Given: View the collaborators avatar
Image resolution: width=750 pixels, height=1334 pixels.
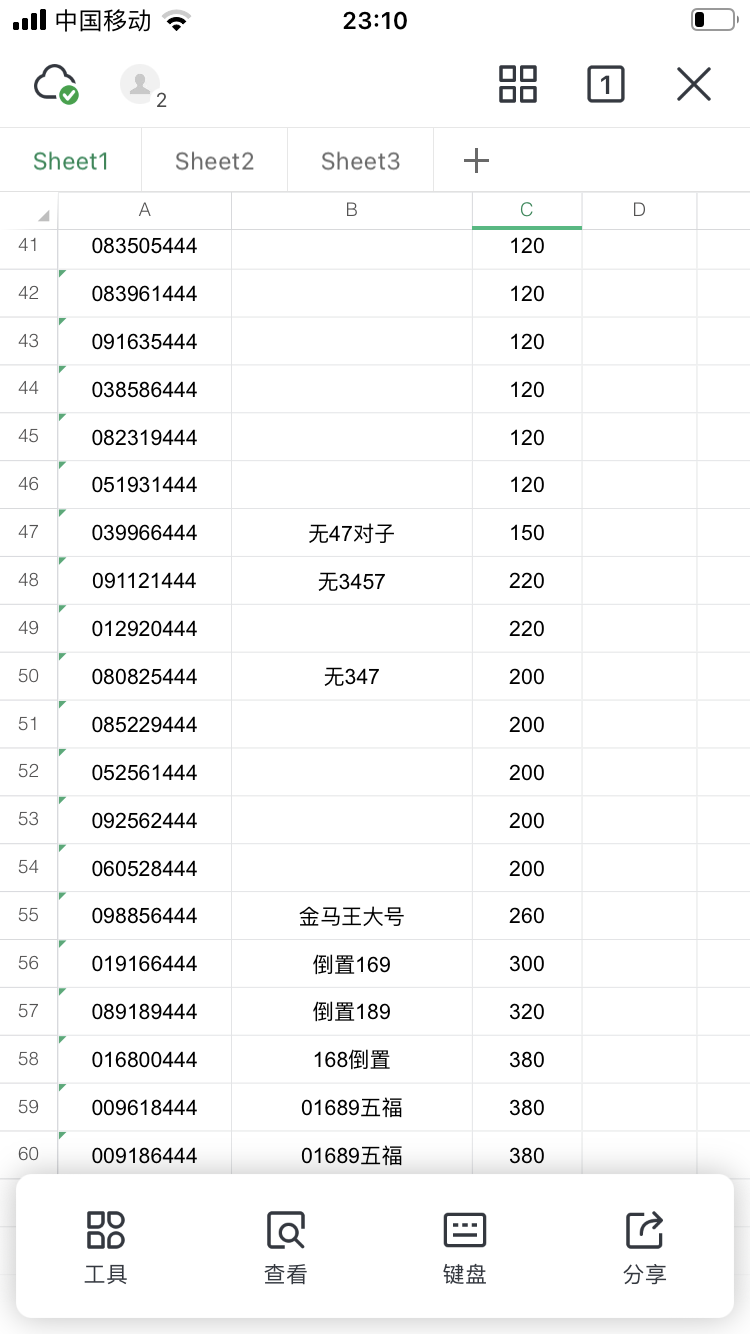Looking at the screenshot, I should 141,85.
